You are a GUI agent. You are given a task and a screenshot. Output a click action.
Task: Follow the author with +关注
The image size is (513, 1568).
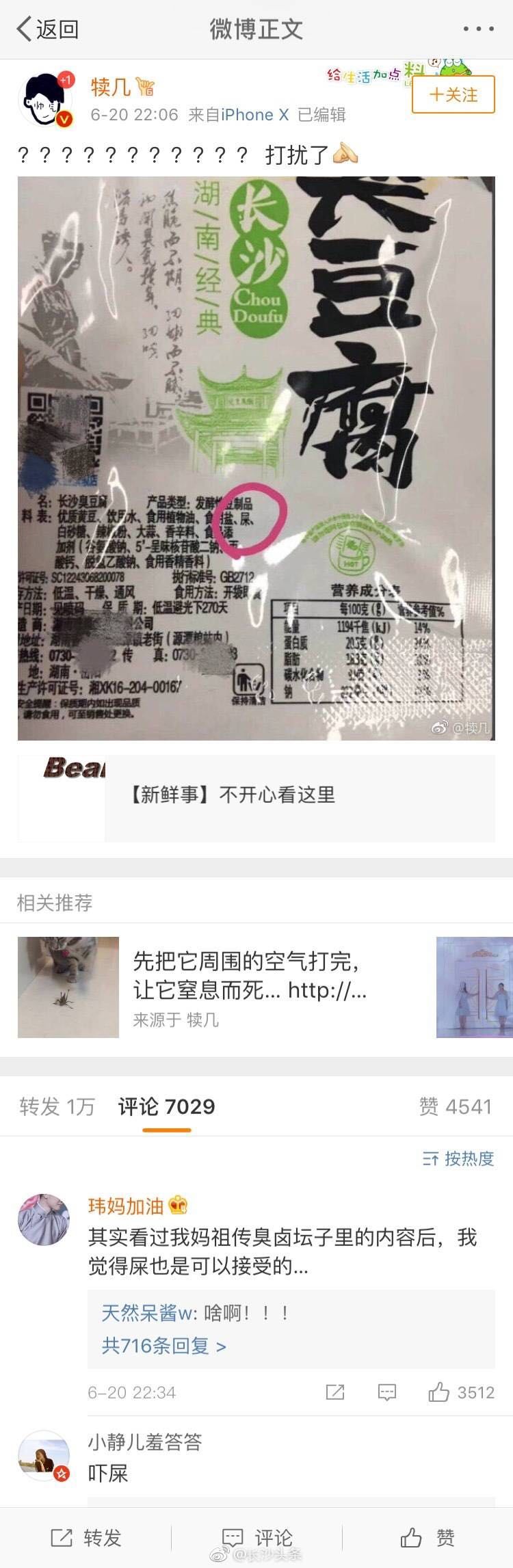click(453, 95)
